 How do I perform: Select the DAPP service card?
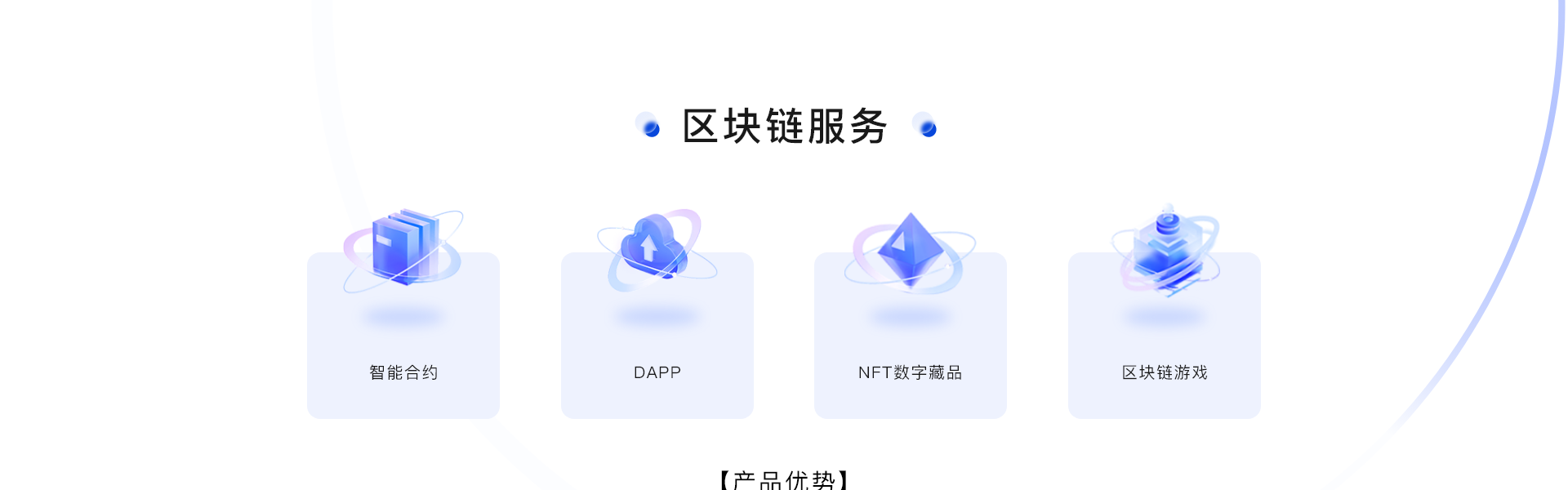click(657, 336)
